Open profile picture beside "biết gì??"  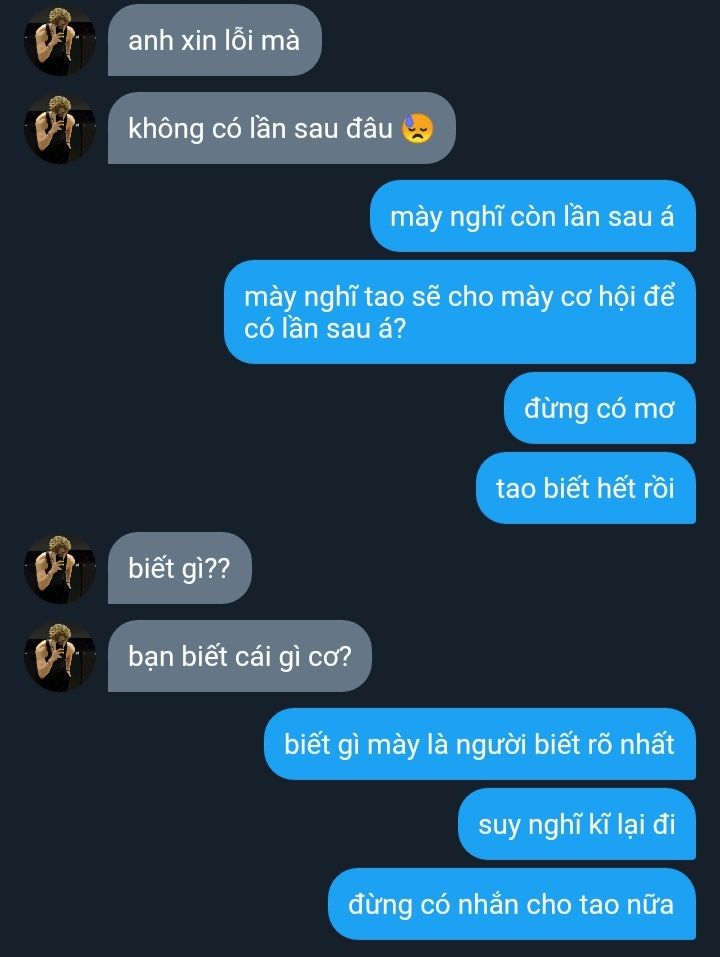click(60, 568)
